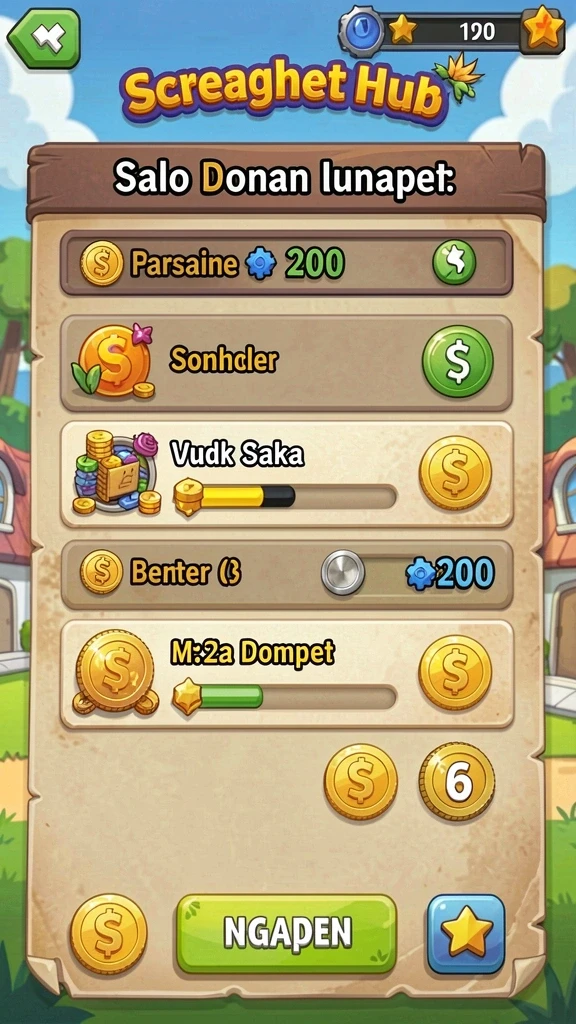Tap the orange star button beside 190
Viewport: 576px width, 1024px height.
[543, 31]
